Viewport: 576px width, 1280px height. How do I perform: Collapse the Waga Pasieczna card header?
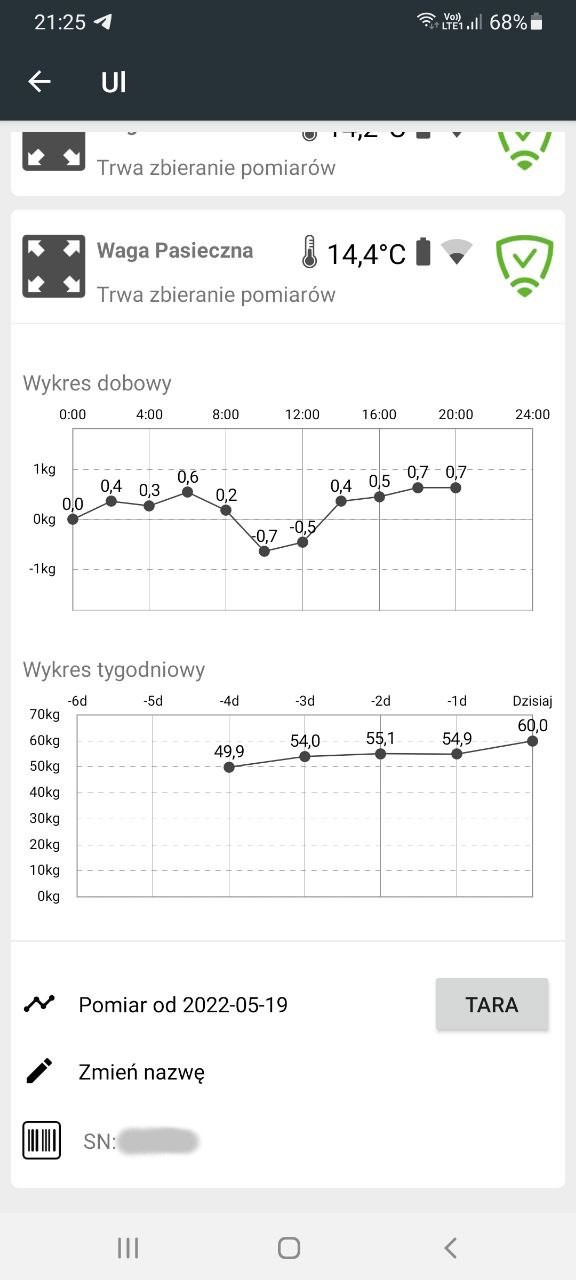[x=288, y=267]
